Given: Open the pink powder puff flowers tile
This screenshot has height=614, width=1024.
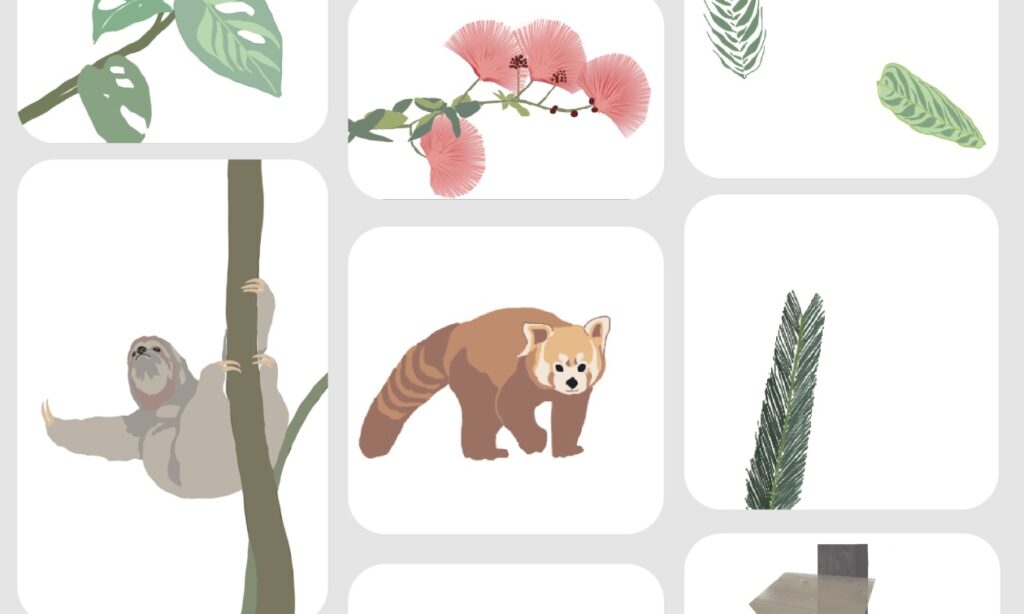Looking at the screenshot, I should pos(505,100).
